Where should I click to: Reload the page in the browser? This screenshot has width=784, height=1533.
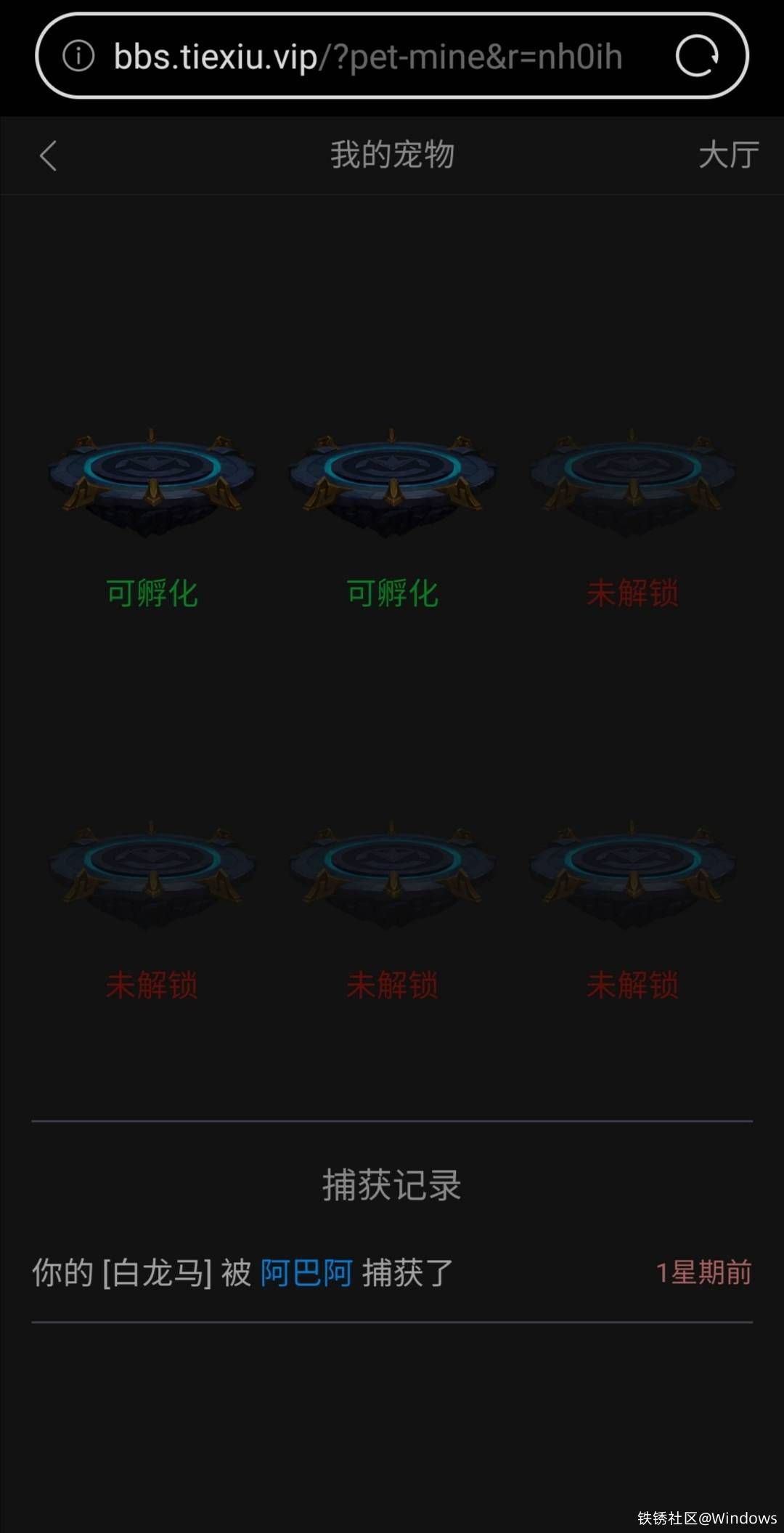point(697,56)
